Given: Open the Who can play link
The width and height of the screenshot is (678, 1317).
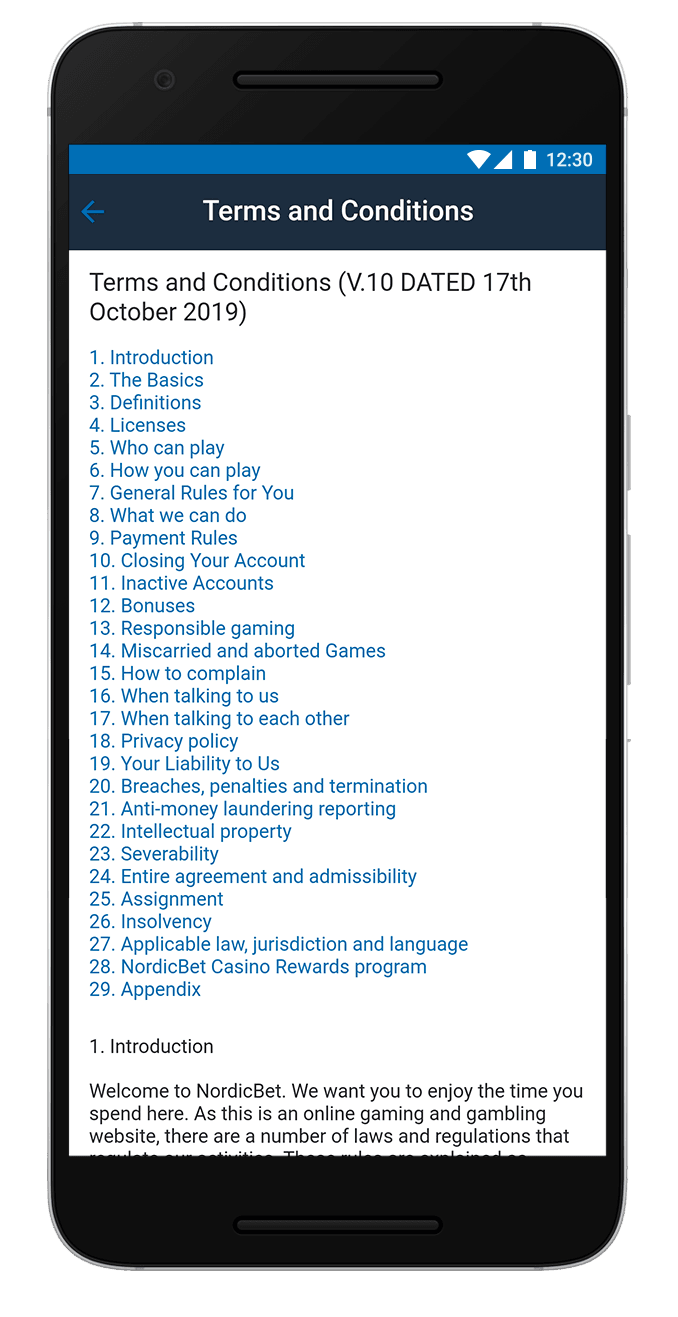Looking at the screenshot, I should pyautogui.click(x=157, y=448).
